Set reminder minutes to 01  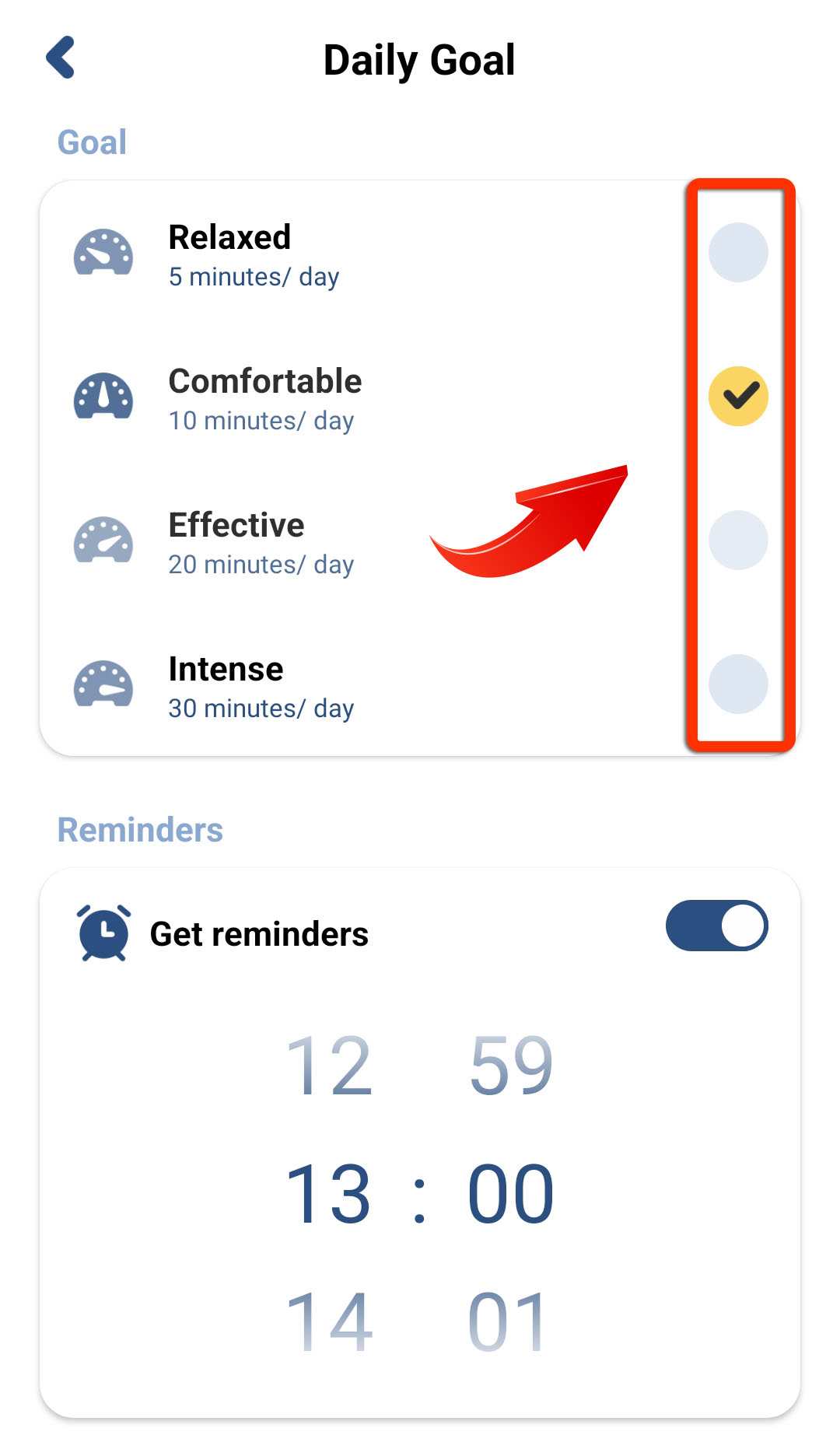(x=509, y=1321)
